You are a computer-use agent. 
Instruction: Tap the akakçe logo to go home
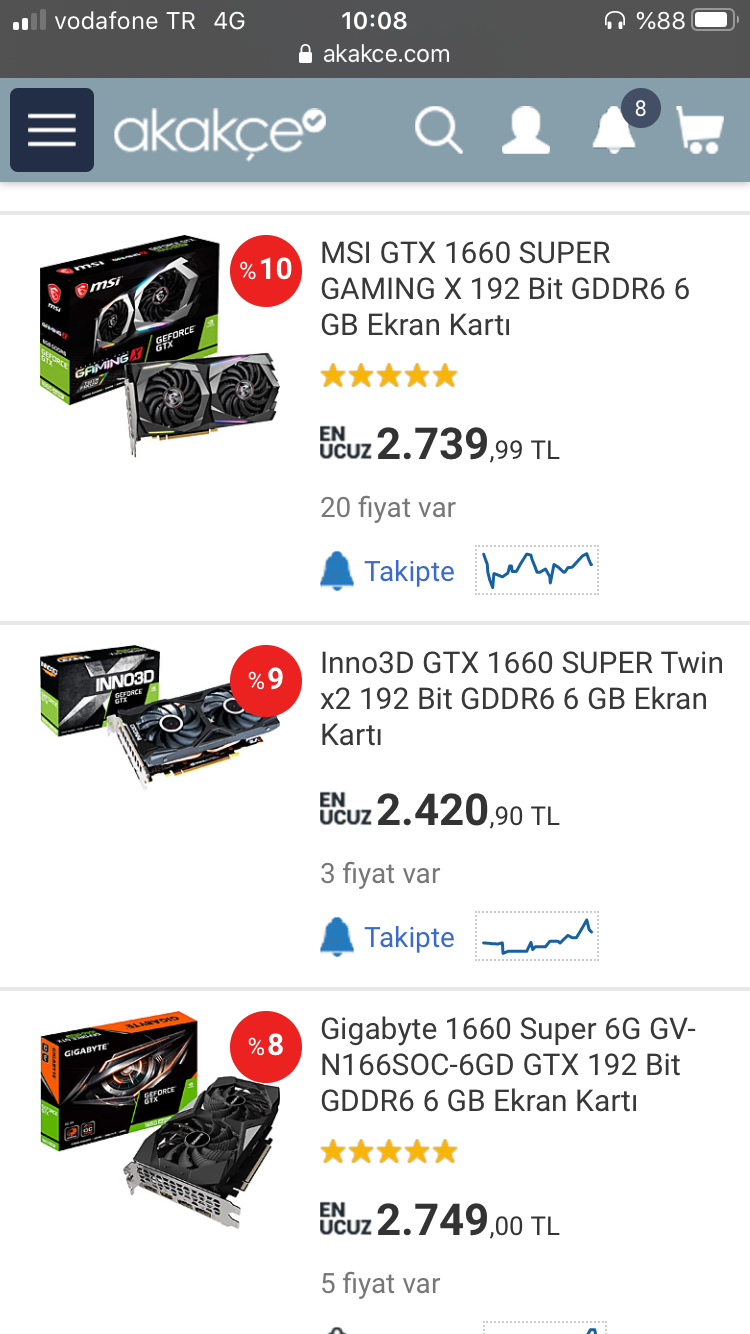220,131
